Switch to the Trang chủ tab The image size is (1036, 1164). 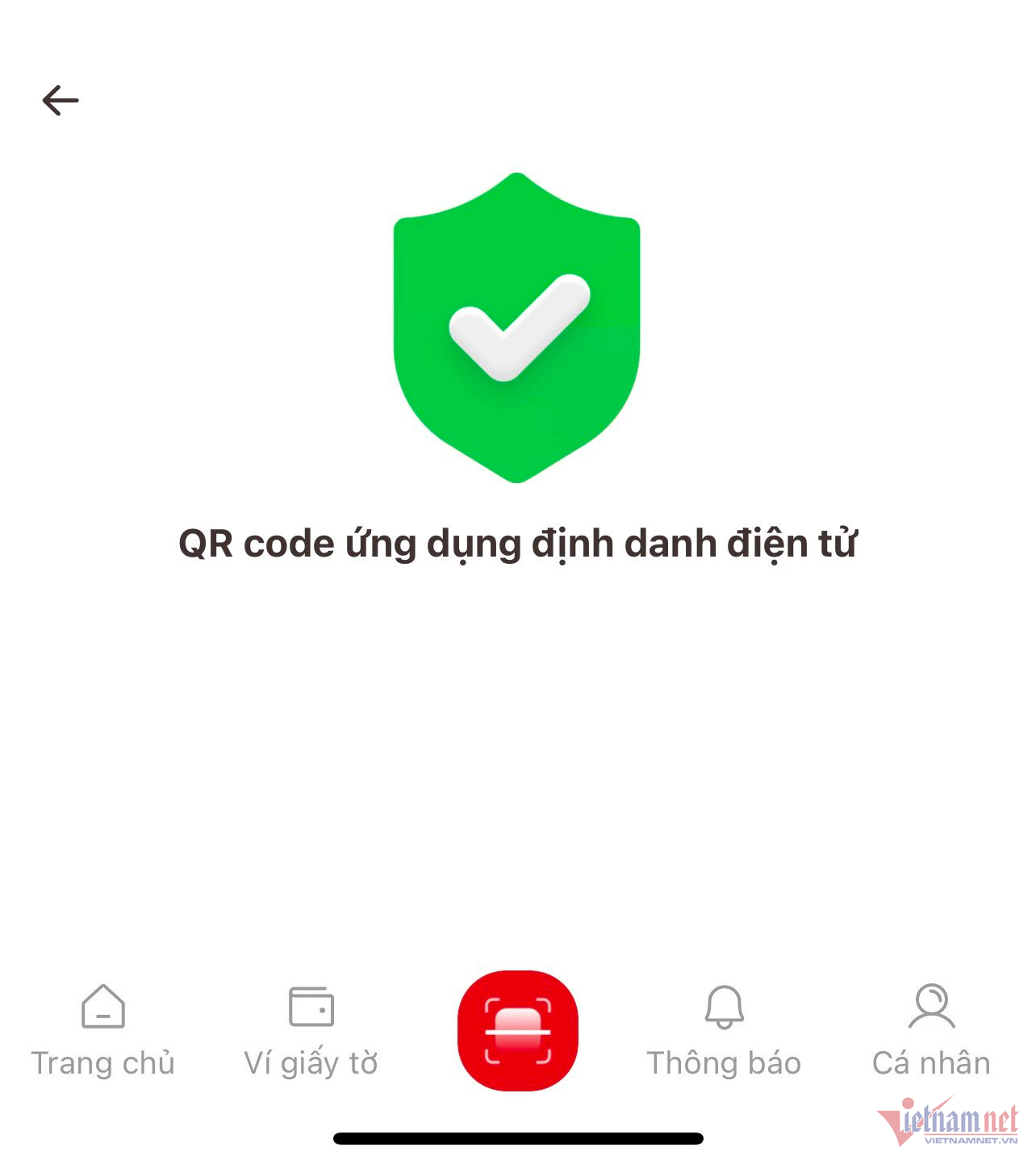coord(103,1030)
